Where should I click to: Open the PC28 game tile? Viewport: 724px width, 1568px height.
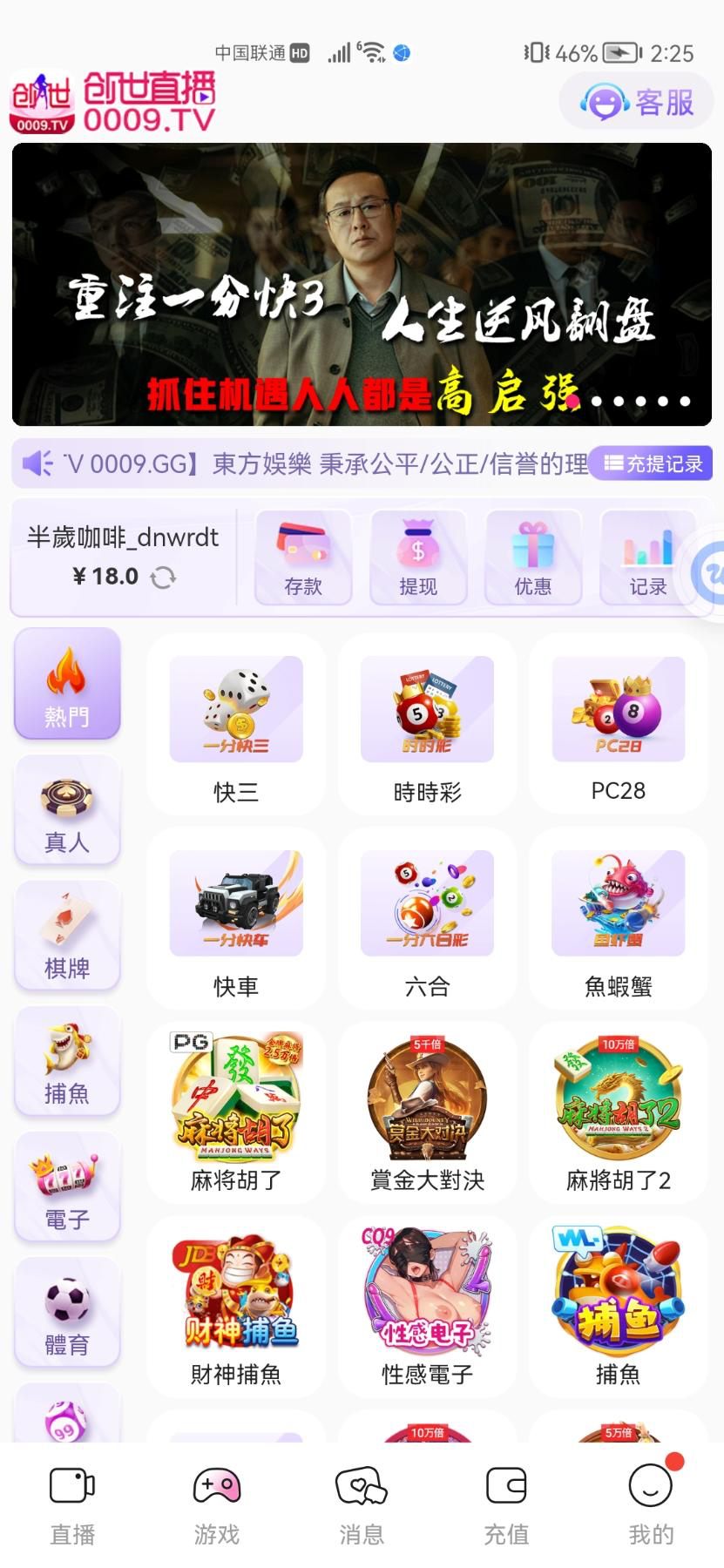(619, 725)
